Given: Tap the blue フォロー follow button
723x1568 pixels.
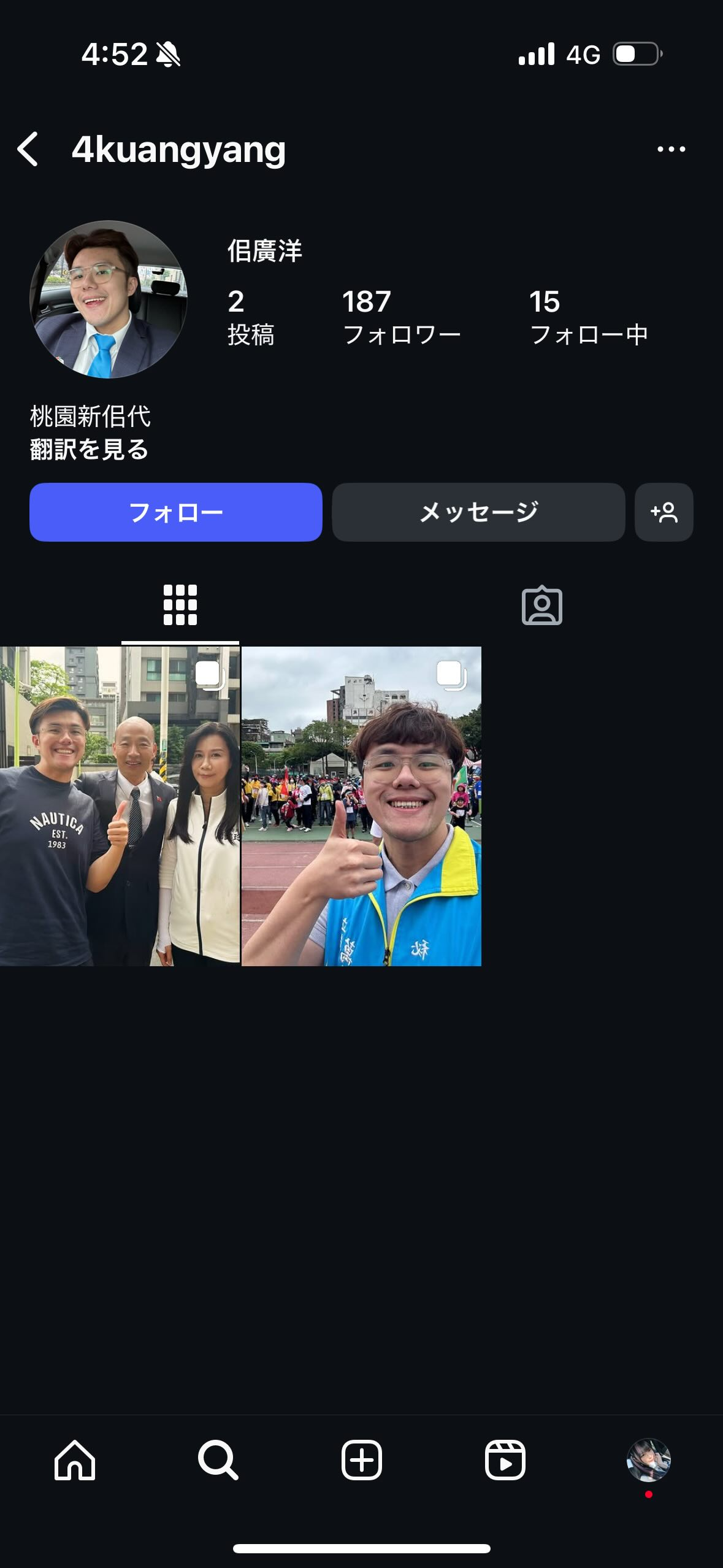Looking at the screenshot, I should pos(175,512).
